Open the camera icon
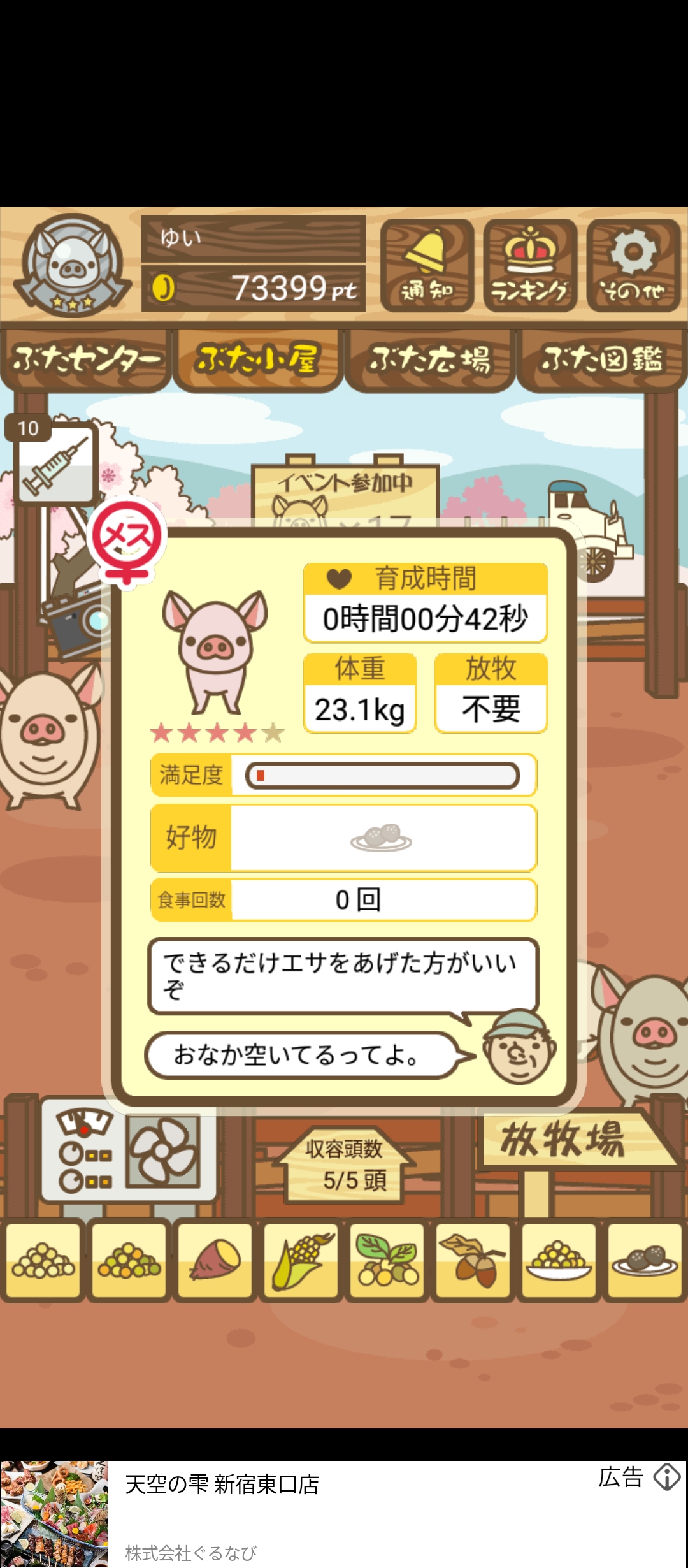Image resolution: width=688 pixels, height=1568 pixels. click(x=73, y=621)
